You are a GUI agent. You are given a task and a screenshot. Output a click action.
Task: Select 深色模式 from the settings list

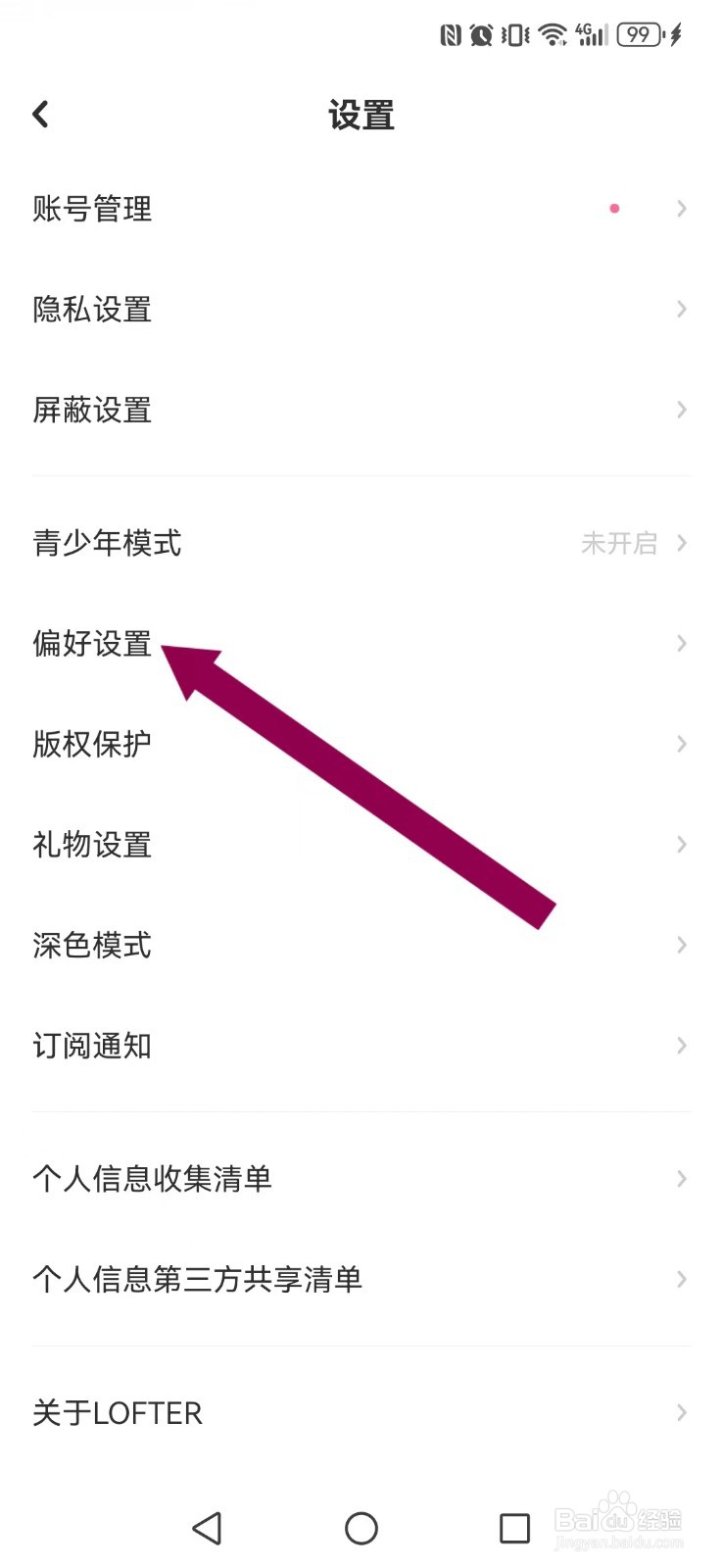coord(90,945)
